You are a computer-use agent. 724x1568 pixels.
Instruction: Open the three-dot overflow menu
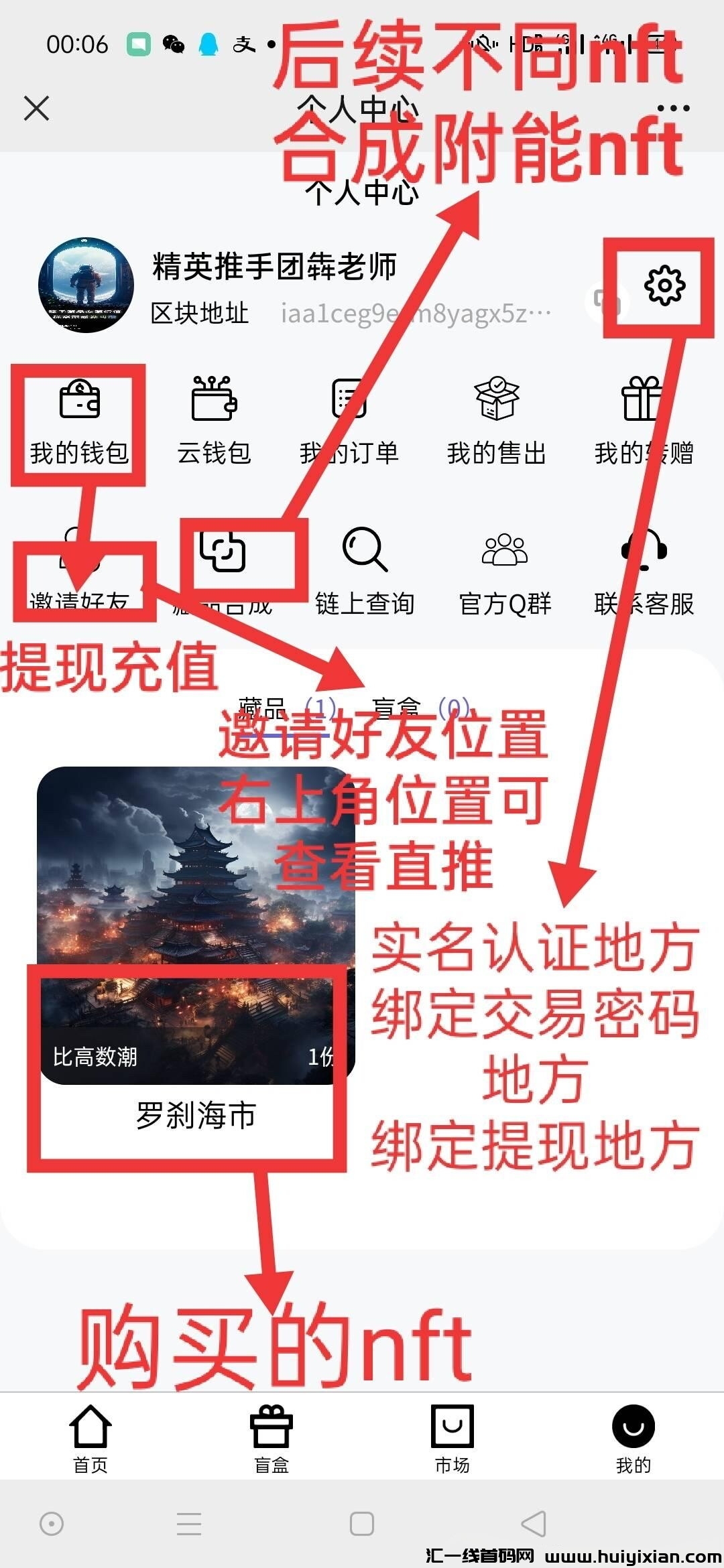(672, 108)
